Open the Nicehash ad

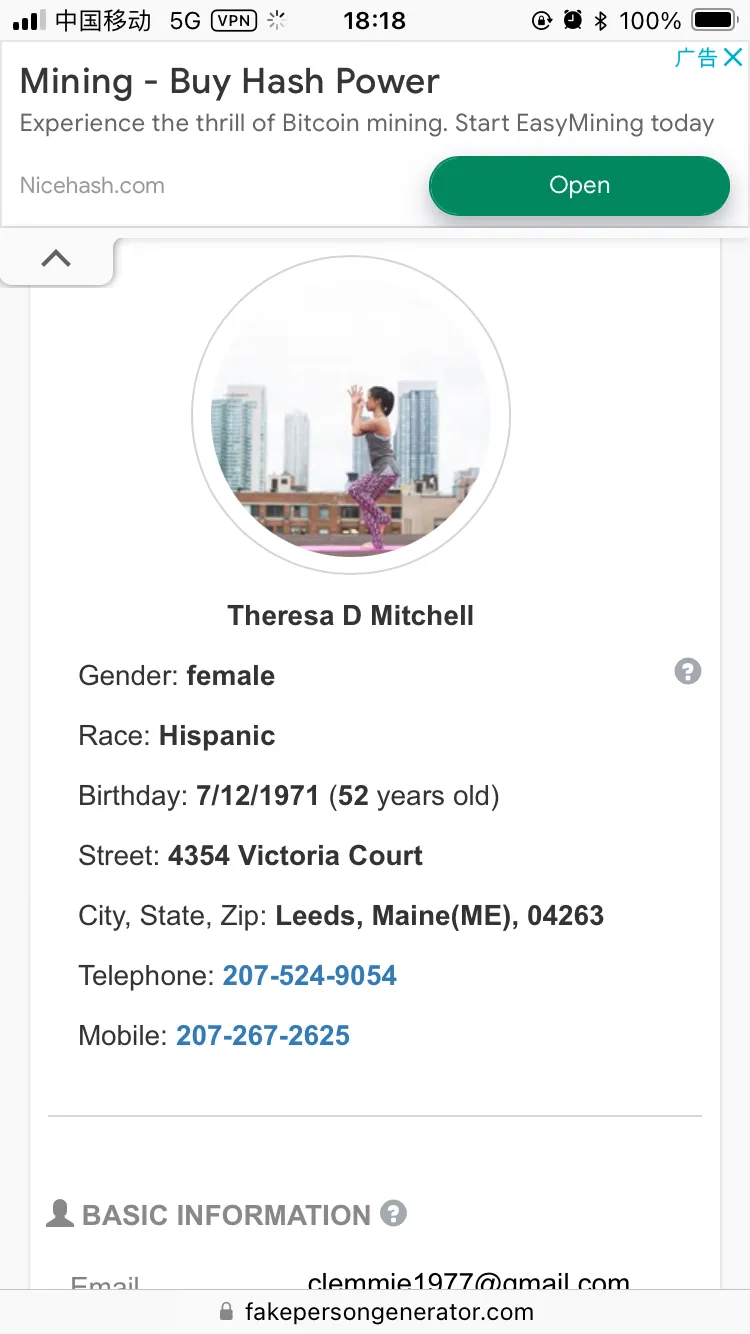click(x=579, y=186)
